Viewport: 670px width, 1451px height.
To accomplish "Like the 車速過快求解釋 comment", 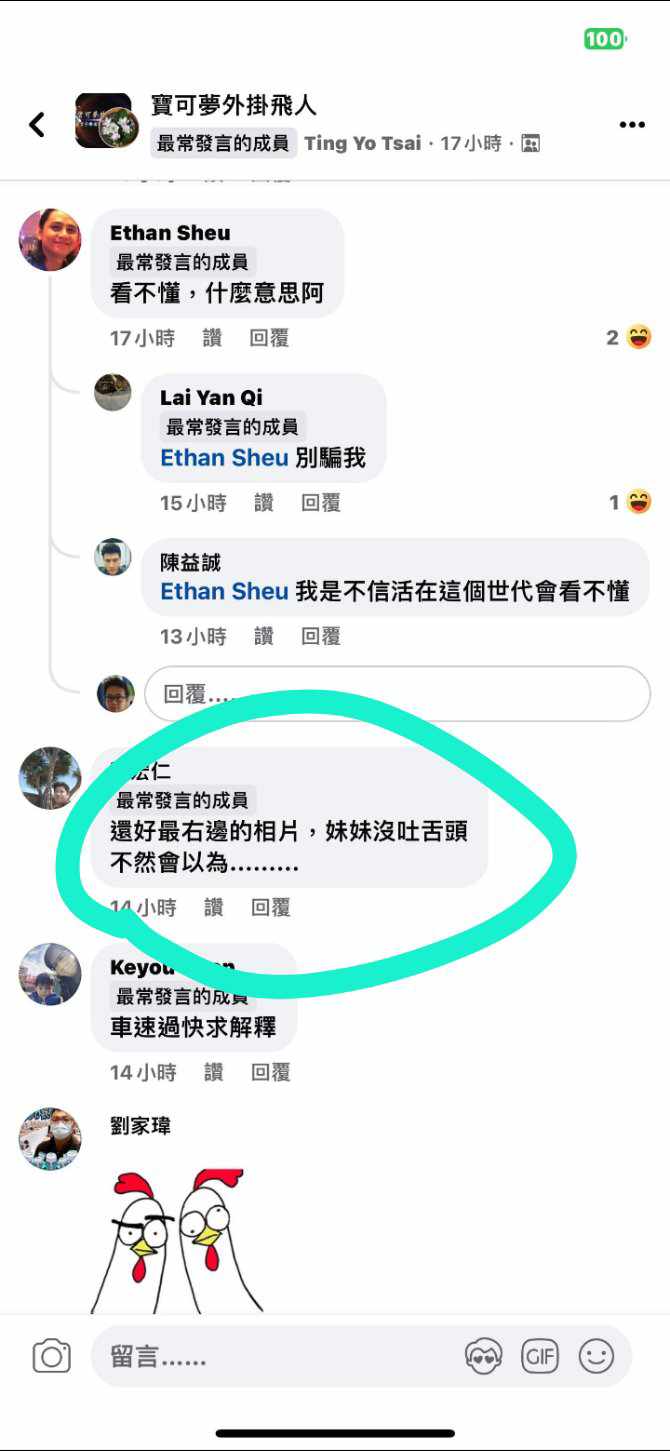I will point(213,1072).
